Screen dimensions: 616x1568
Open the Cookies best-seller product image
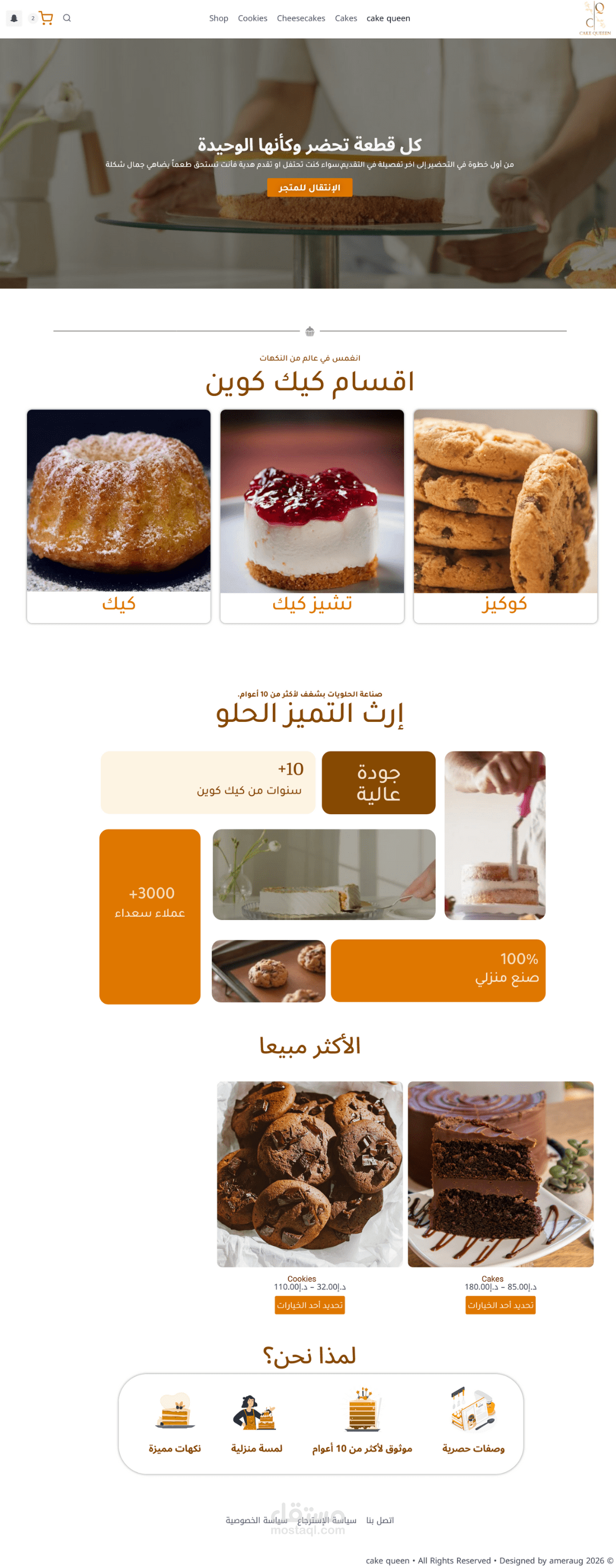tap(310, 1174)
